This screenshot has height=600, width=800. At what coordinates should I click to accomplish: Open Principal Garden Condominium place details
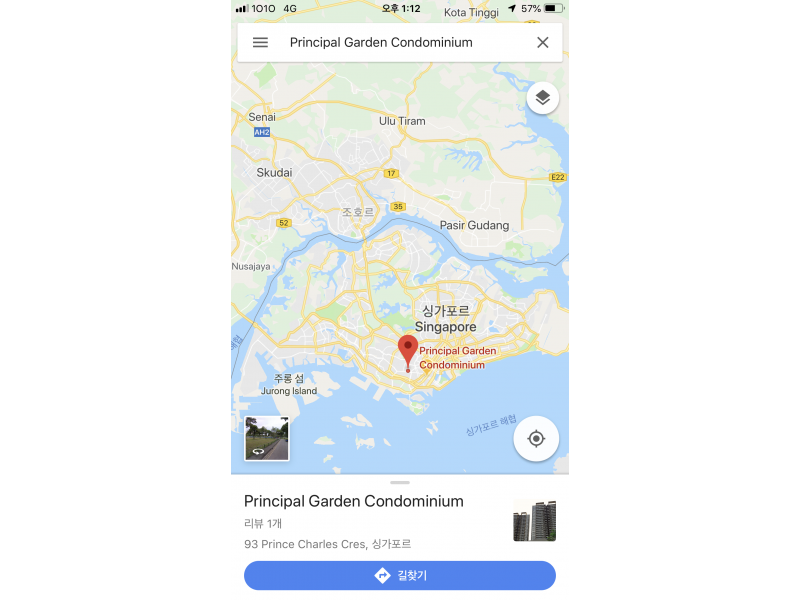[354, 501]
